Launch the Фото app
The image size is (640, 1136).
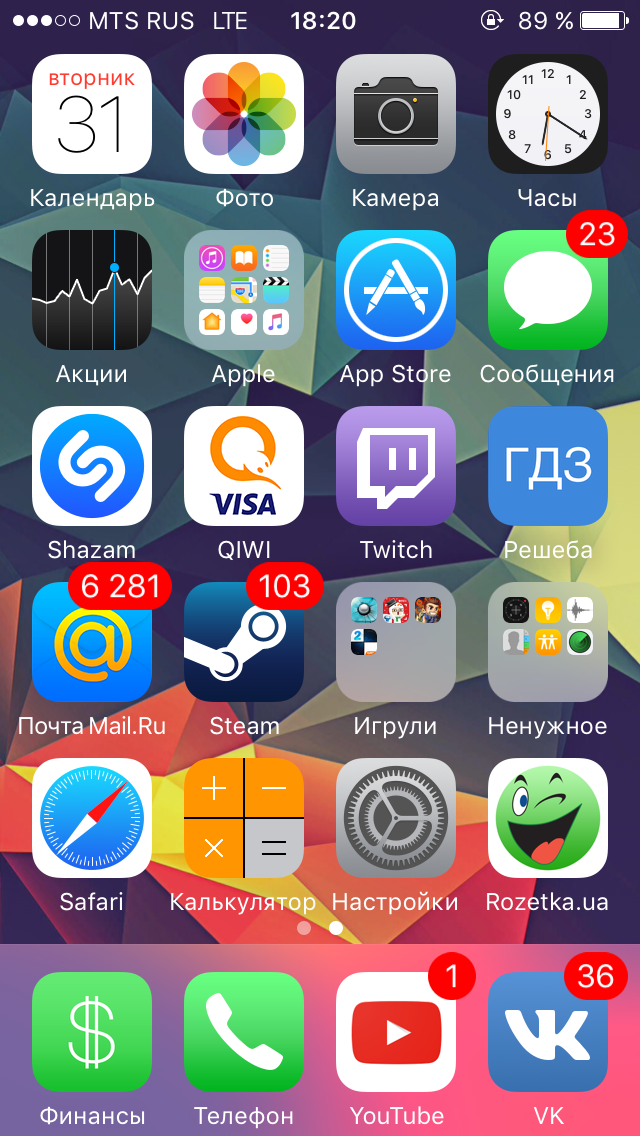(244, 114)
